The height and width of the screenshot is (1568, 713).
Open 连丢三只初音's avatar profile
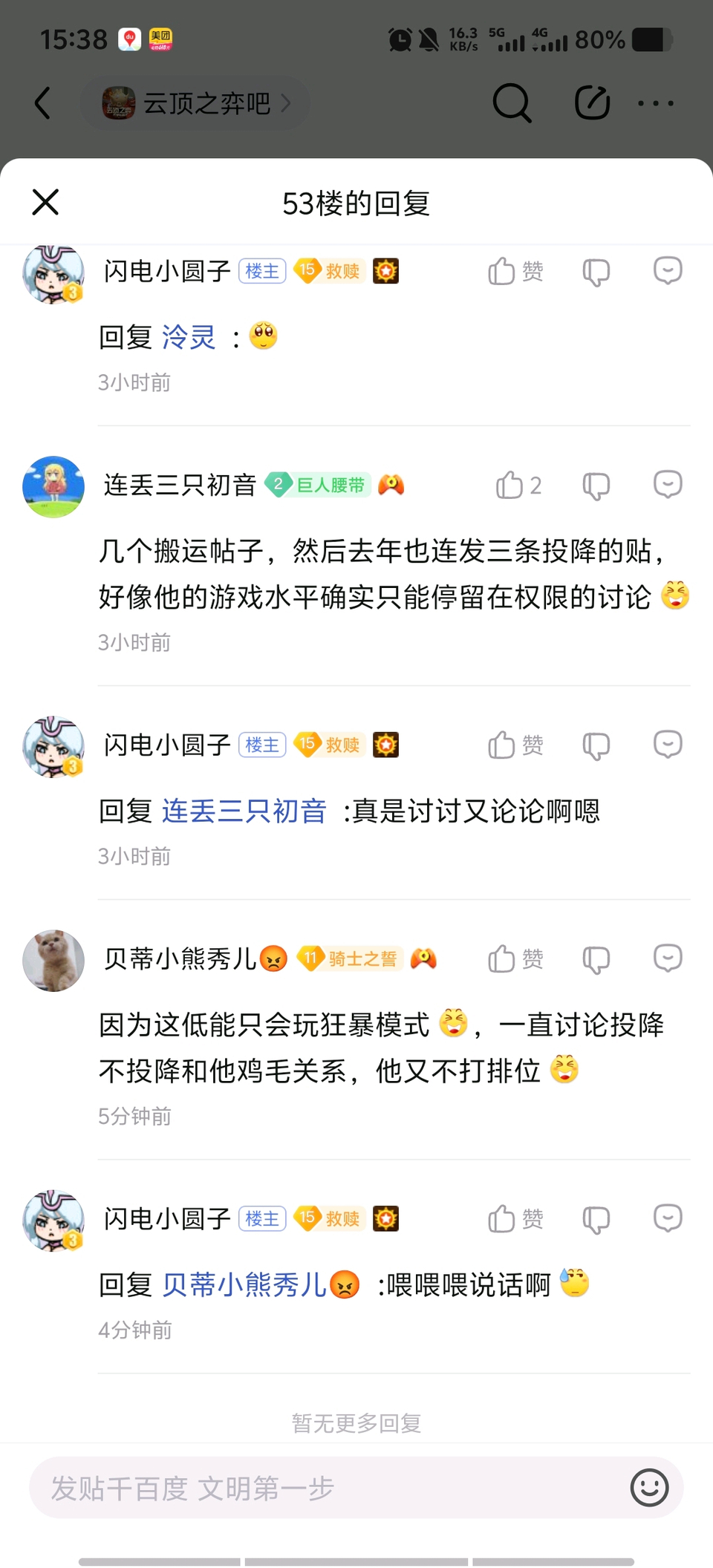coord(53,486)
